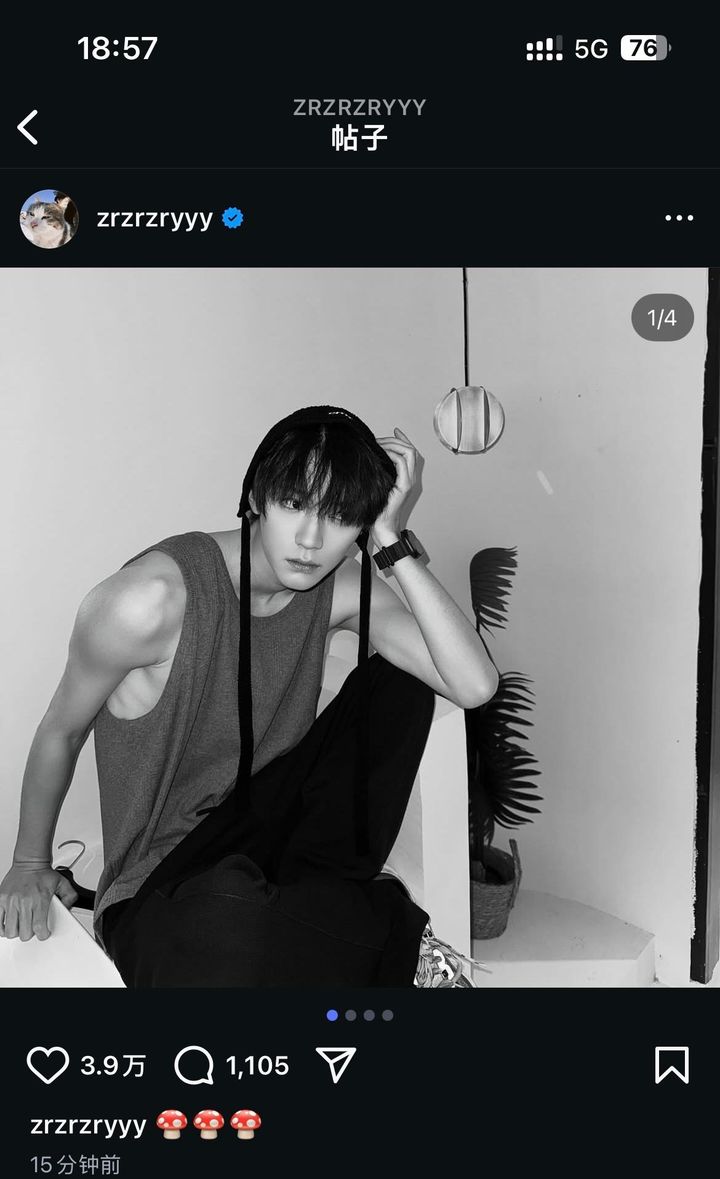The width and height of the screenshot is (720, 1179).
Task: View the 3.9万 likes list
Action: 113,1066
